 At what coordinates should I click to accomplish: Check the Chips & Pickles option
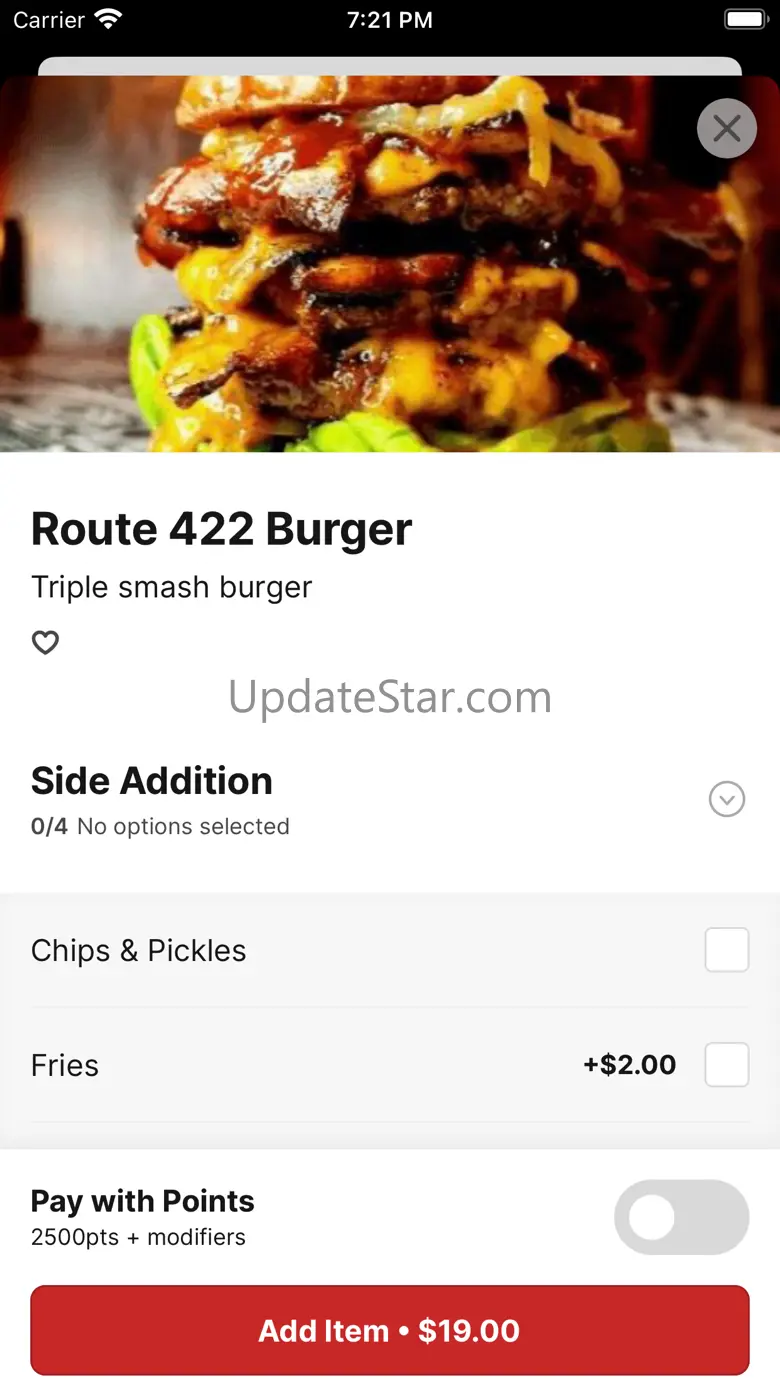click(727, 950)
